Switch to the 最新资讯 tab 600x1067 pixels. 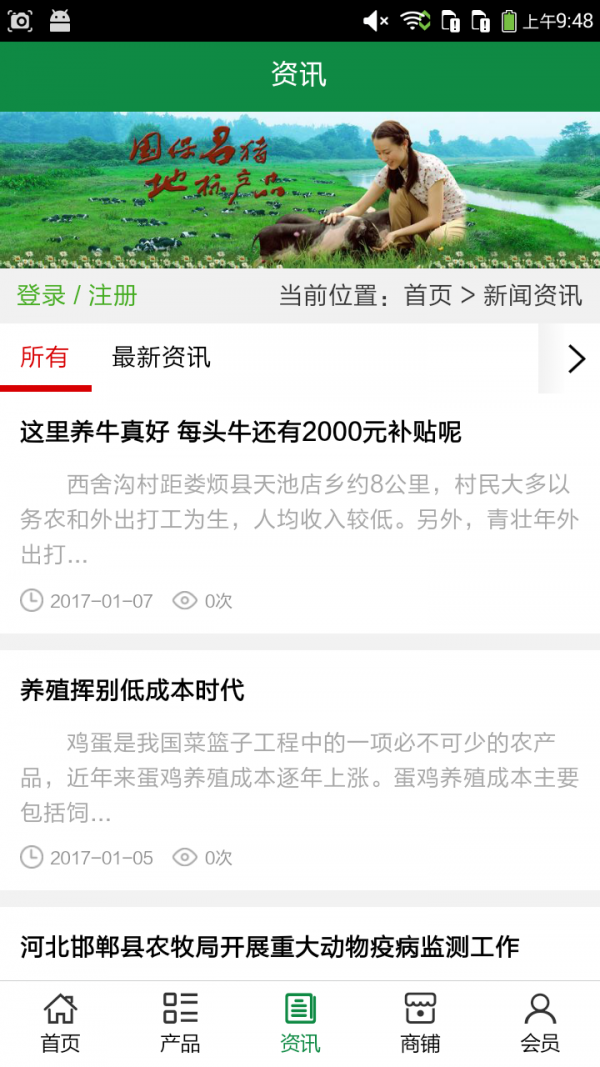[161, 357]
